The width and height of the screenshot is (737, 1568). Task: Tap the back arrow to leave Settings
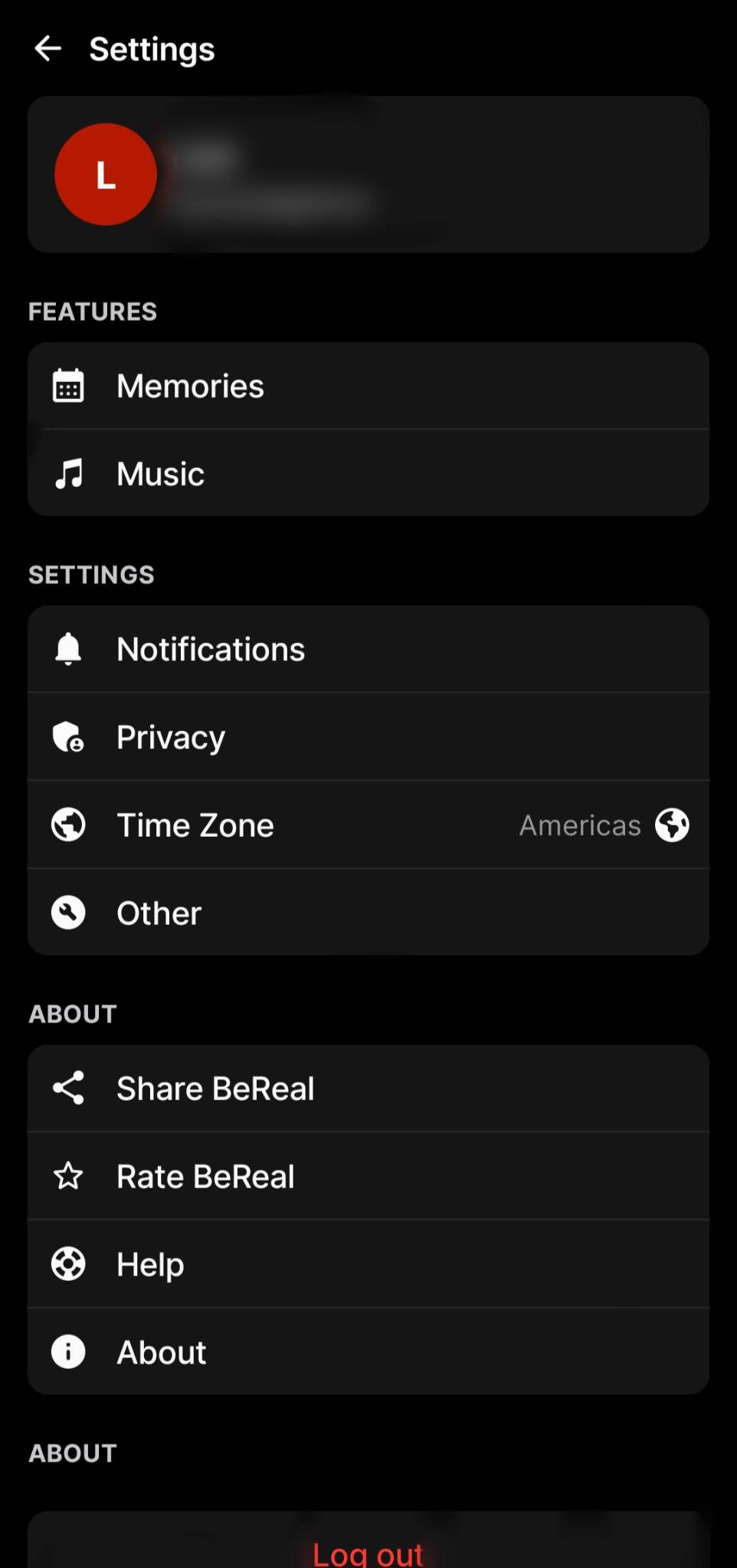coord(48,49)
